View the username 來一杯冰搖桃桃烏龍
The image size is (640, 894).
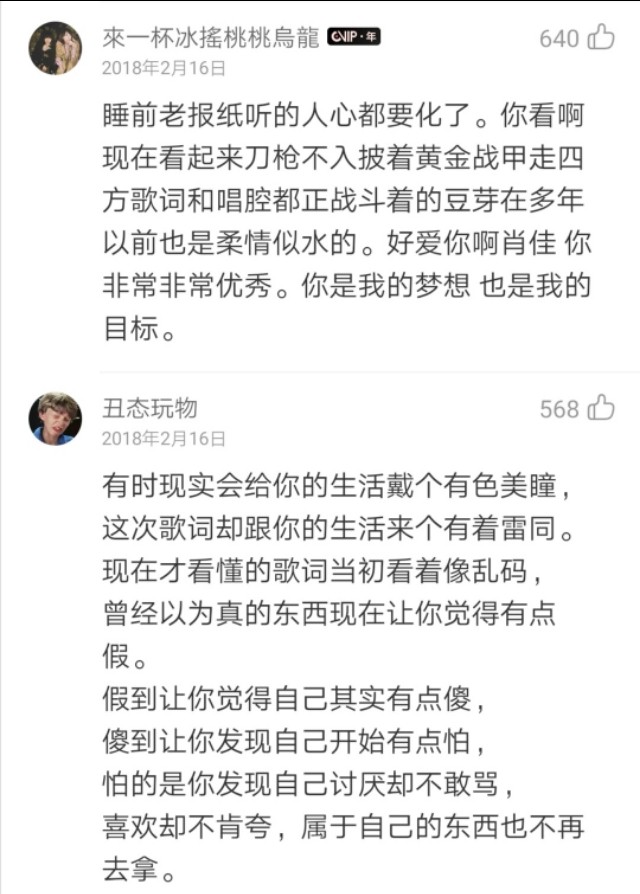click(211, 38)
